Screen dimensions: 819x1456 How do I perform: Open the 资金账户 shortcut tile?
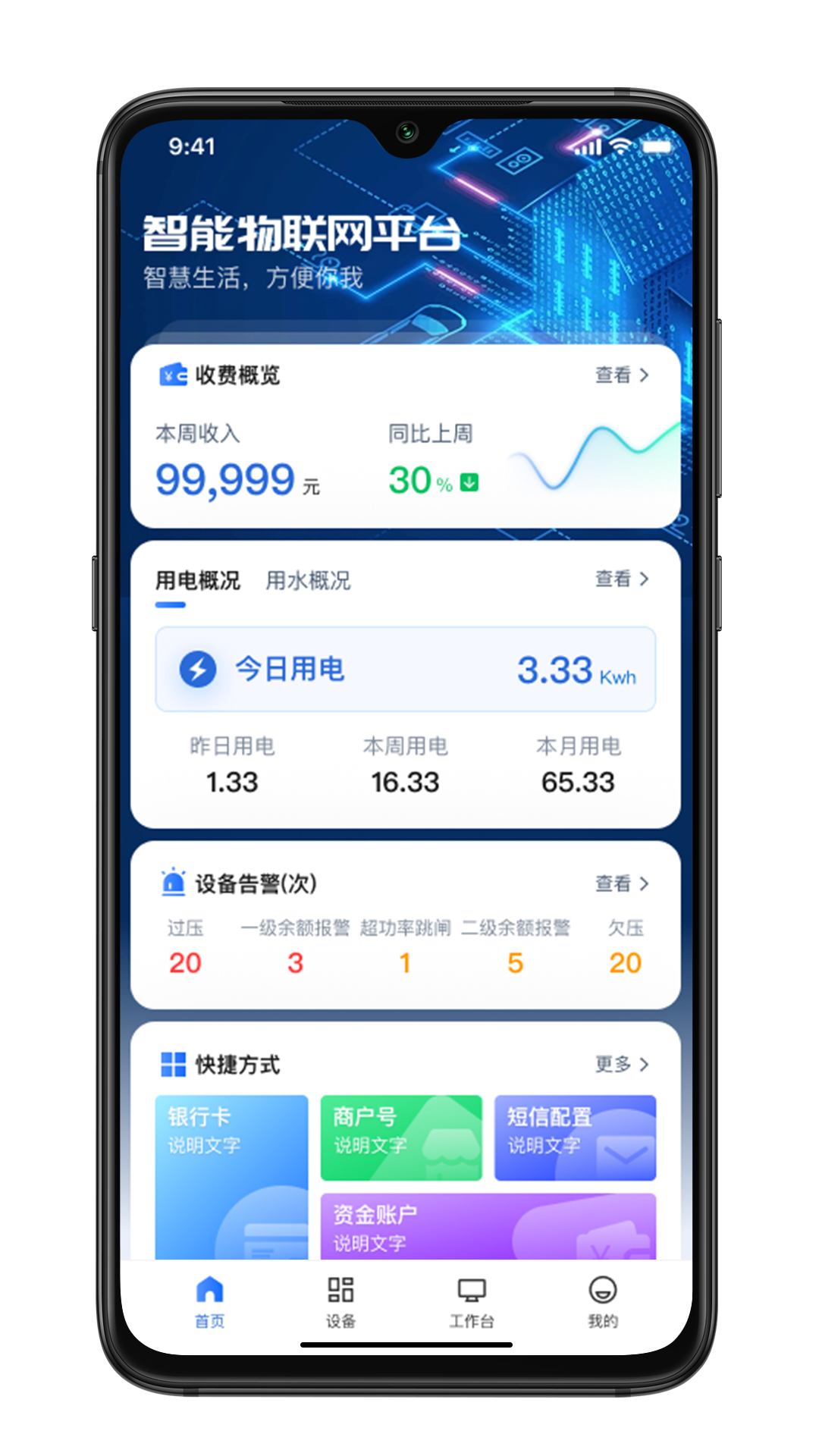tap(488, 1226)
